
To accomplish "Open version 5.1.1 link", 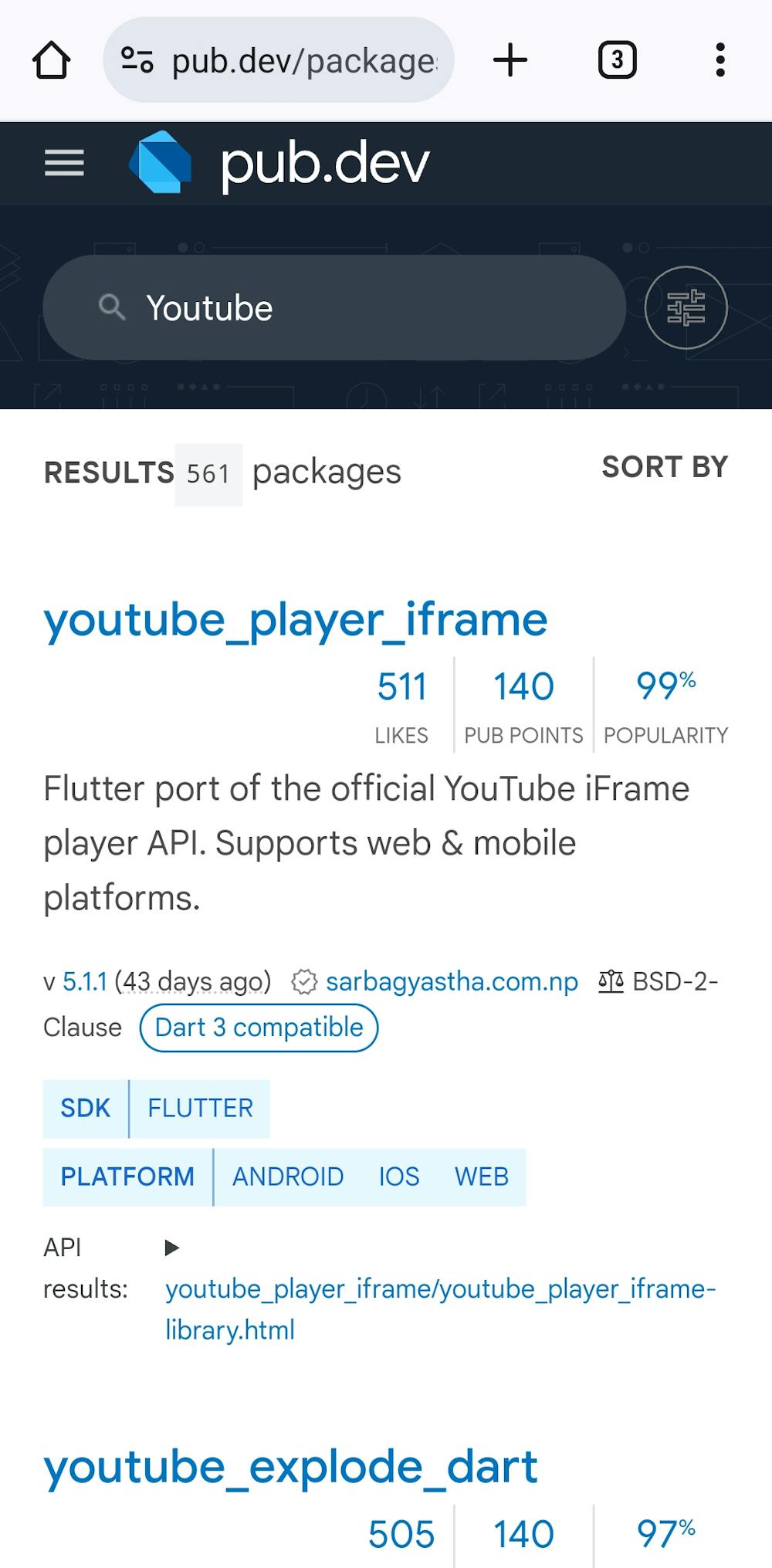I will pyautogui.click(x=85, y=981).
